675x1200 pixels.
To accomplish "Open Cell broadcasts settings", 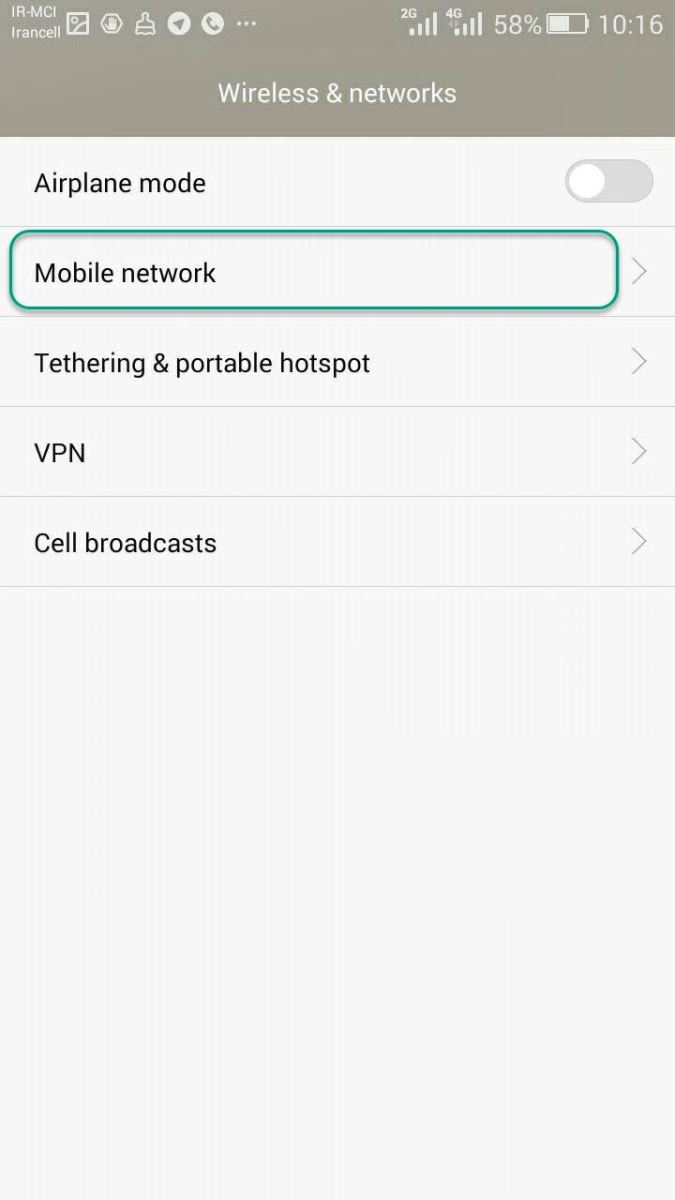I will [x=337, y=542].
